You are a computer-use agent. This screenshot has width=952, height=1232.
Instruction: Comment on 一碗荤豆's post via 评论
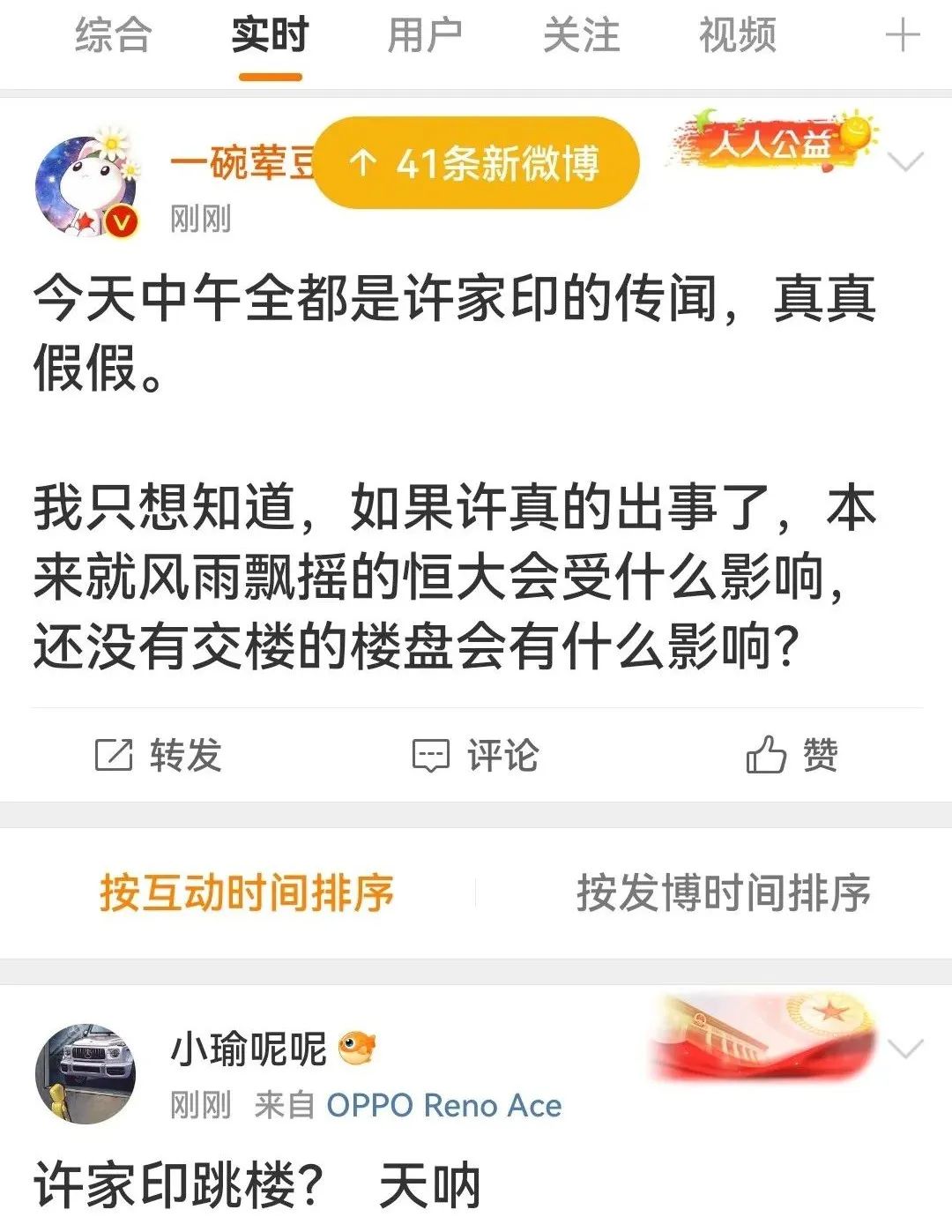[476, 755]
